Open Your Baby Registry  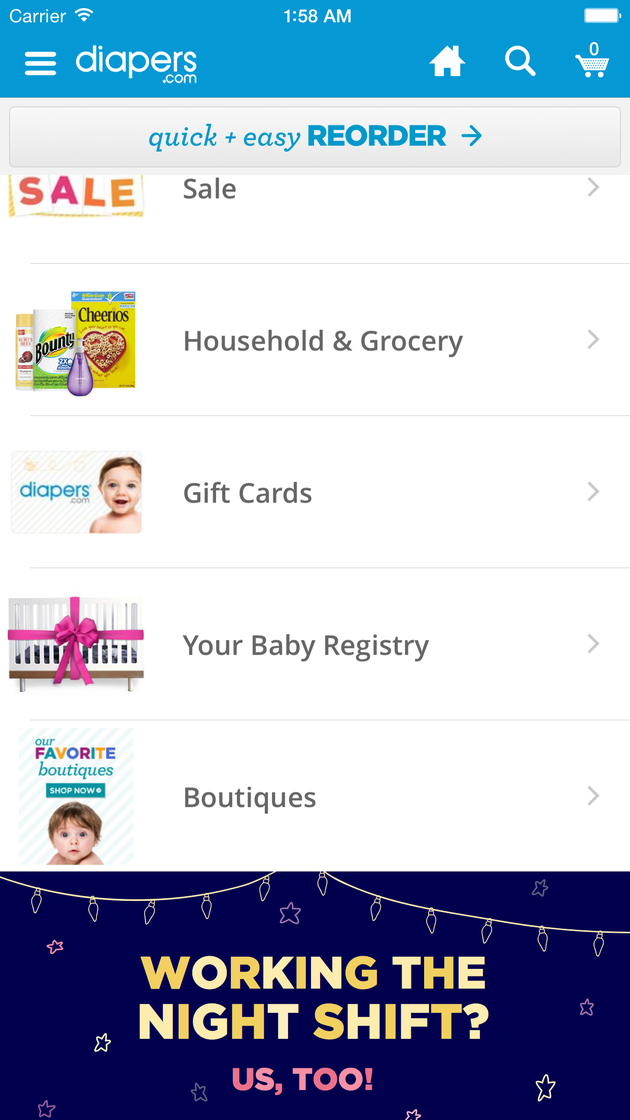coord(315,645)
